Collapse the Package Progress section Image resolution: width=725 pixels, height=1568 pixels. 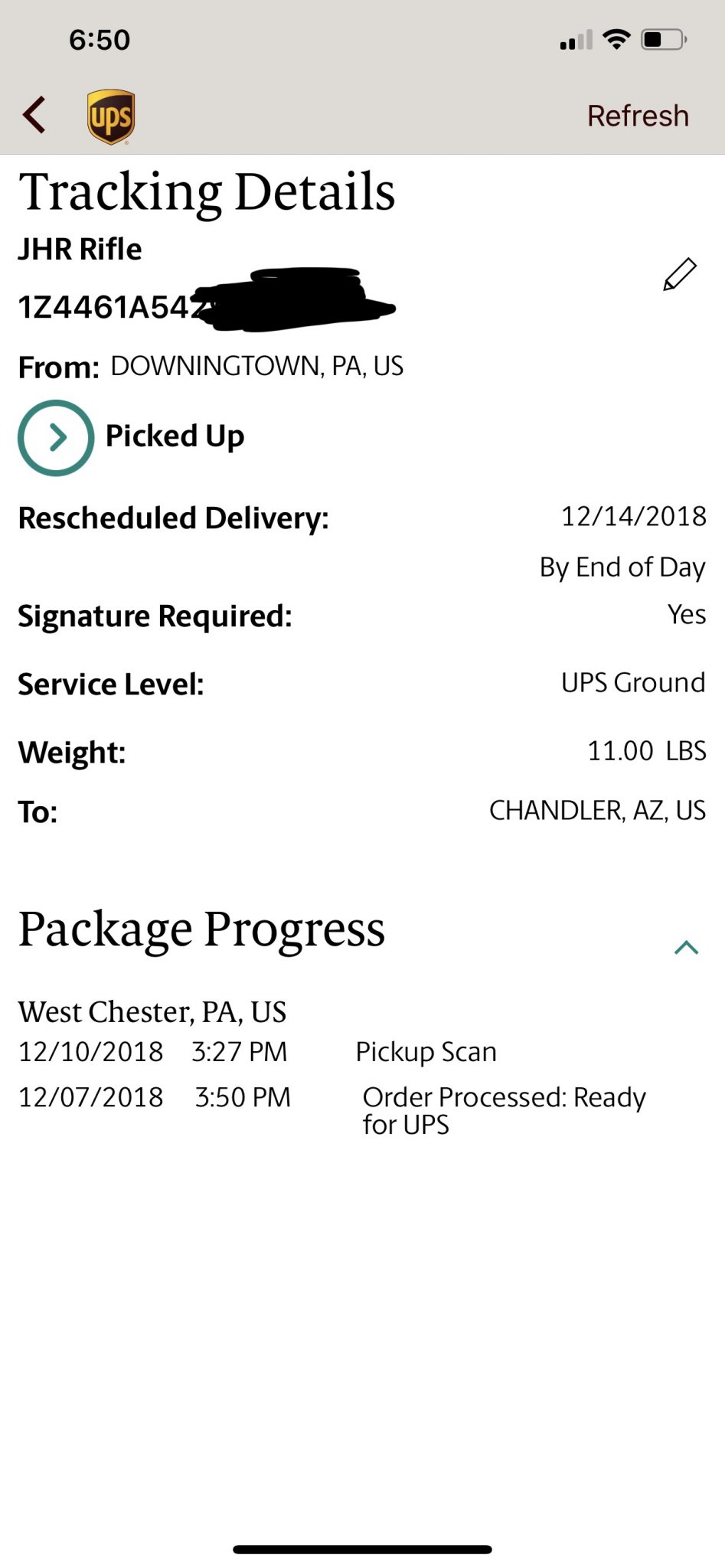(687, 948)
